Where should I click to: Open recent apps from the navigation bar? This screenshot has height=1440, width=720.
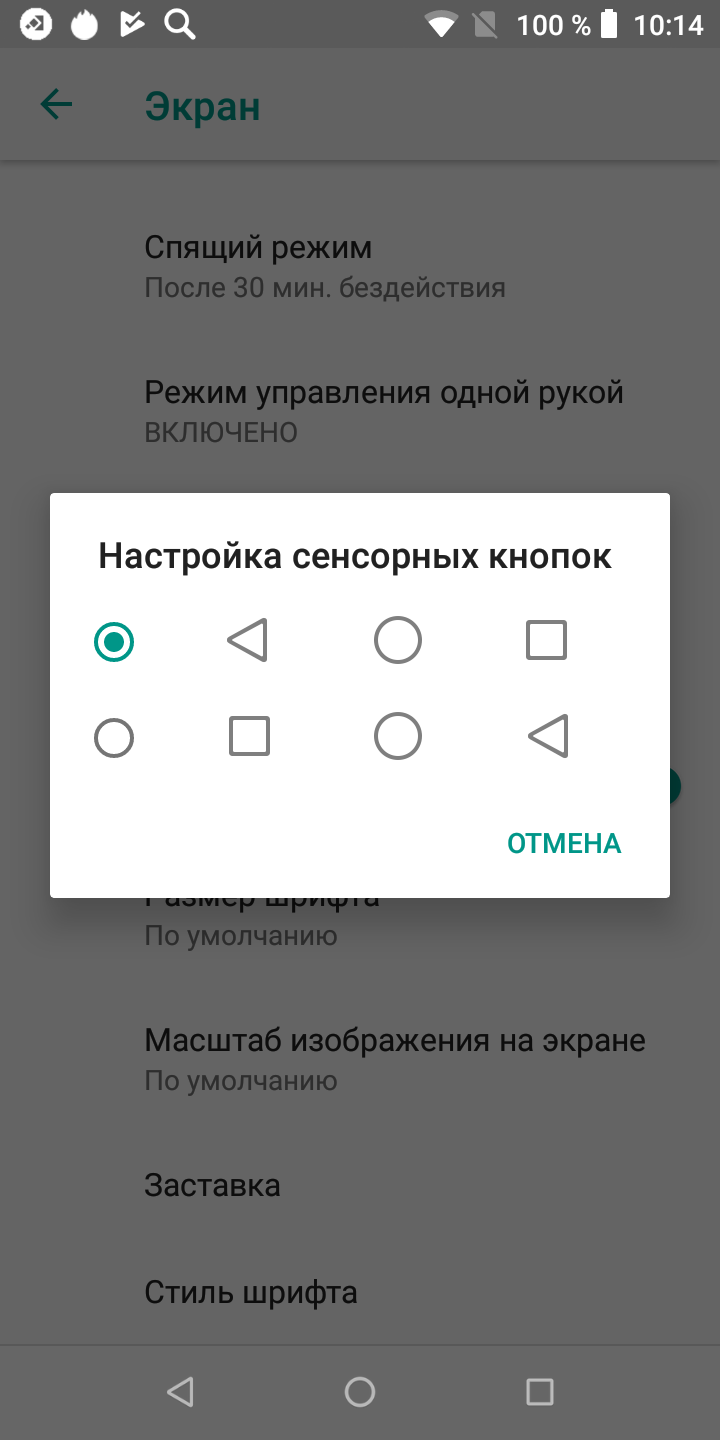point(540,1392)
